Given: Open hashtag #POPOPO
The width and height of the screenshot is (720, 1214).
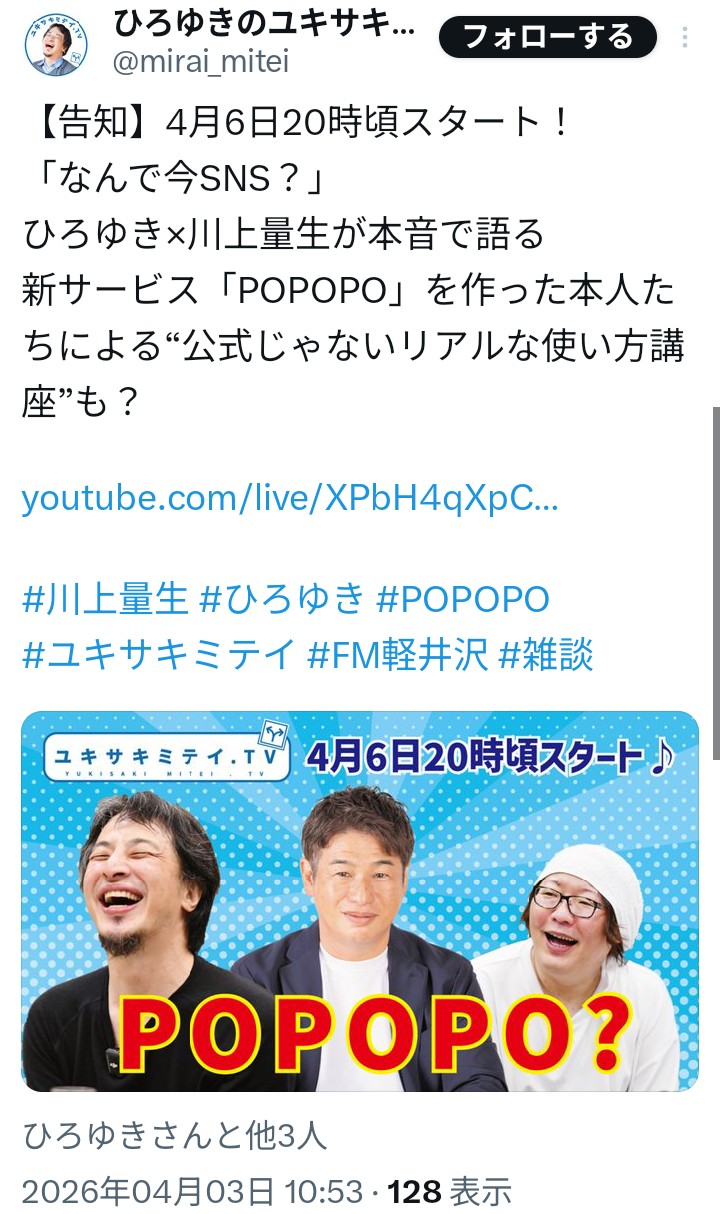Looking at the screenshot, I should click(463, 598).
